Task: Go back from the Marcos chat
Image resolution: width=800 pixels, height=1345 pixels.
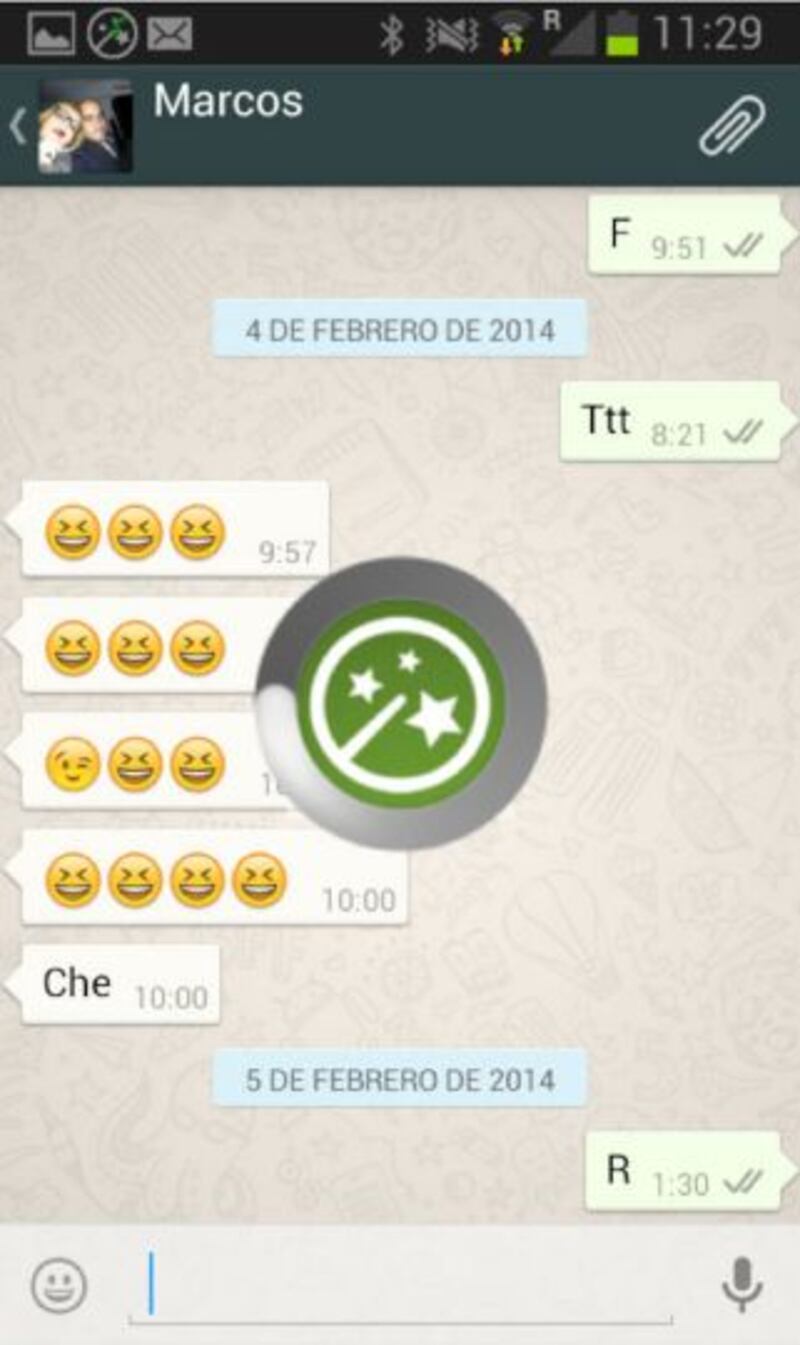Action: click(x=17, y=127)
